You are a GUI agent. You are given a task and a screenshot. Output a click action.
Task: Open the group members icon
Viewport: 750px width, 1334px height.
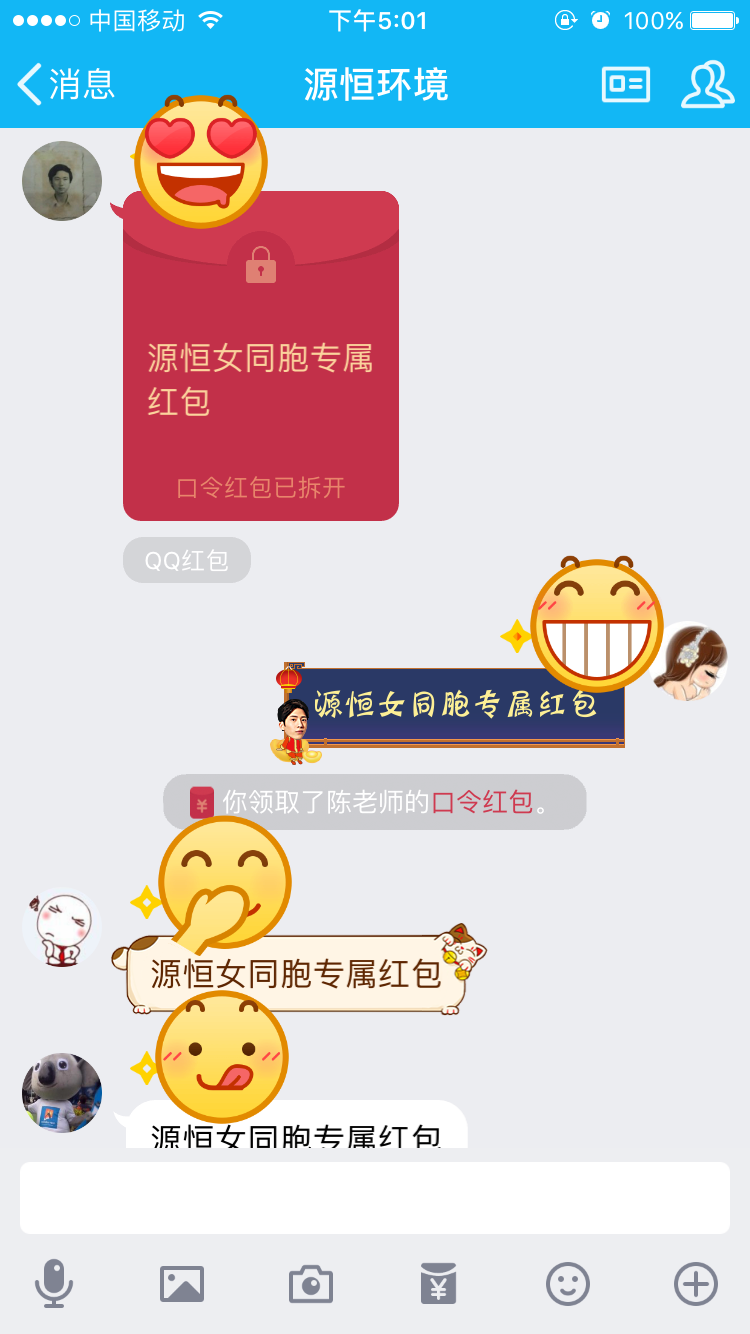coord(707,85)
